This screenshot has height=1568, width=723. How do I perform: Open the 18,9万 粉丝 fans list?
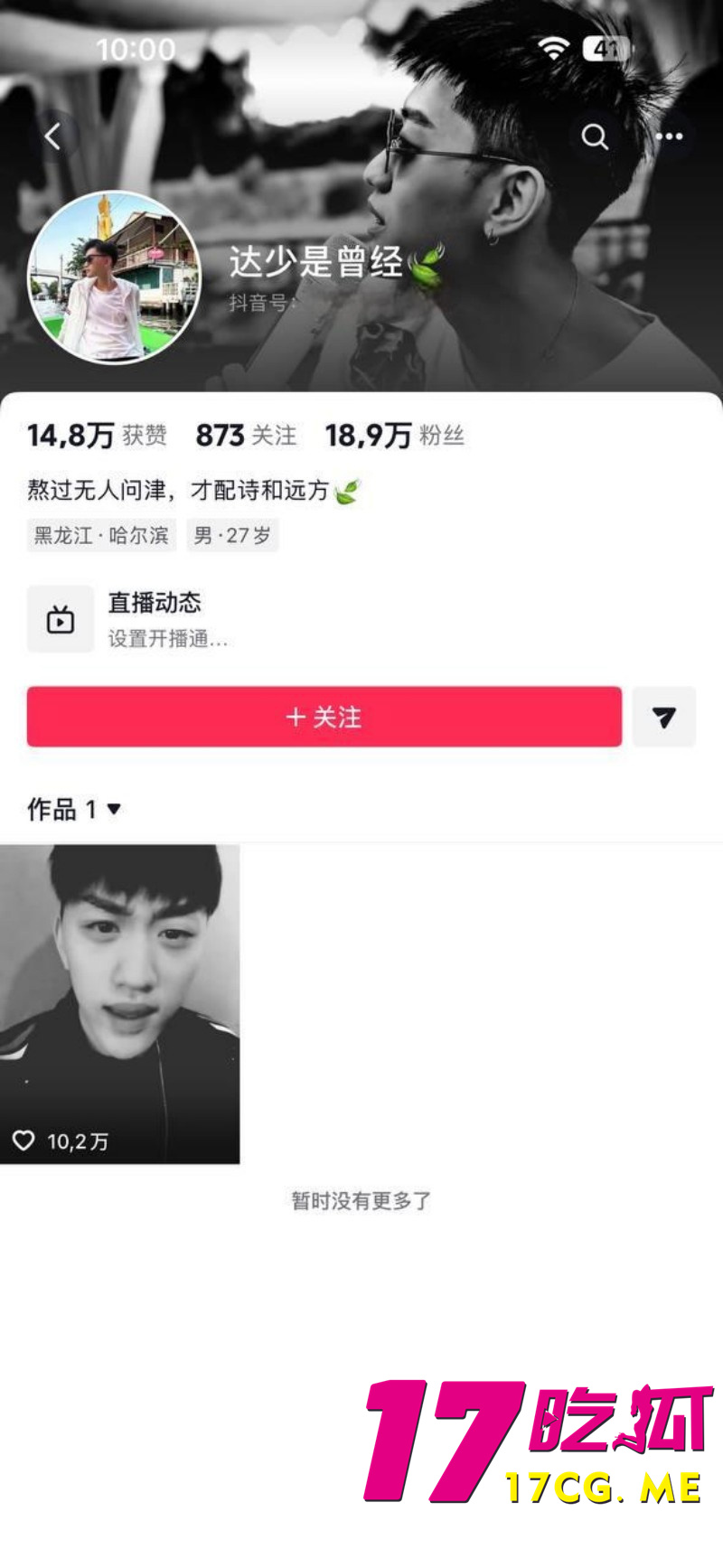[x=395, y=435]
